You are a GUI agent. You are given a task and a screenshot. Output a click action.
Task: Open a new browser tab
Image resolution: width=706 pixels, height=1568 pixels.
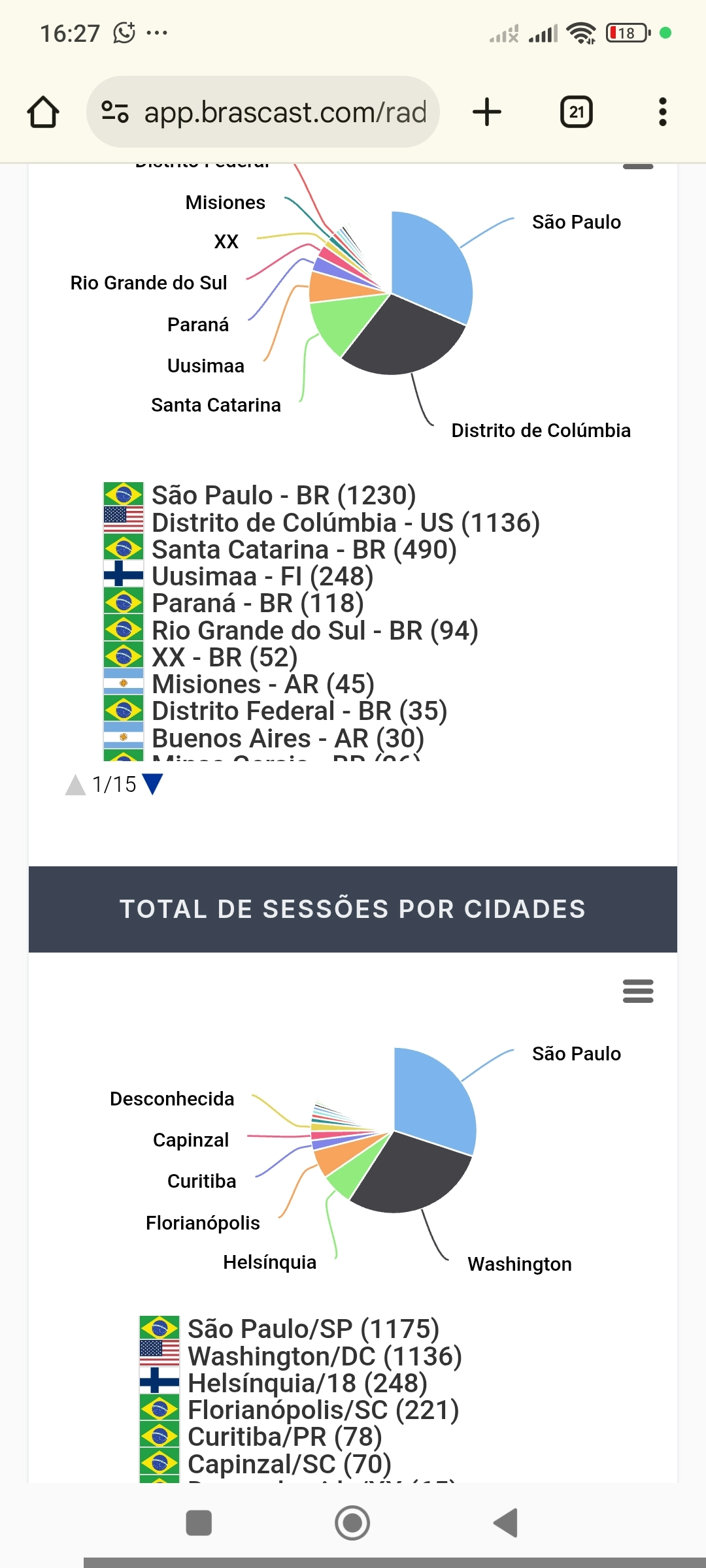(487, 112)
